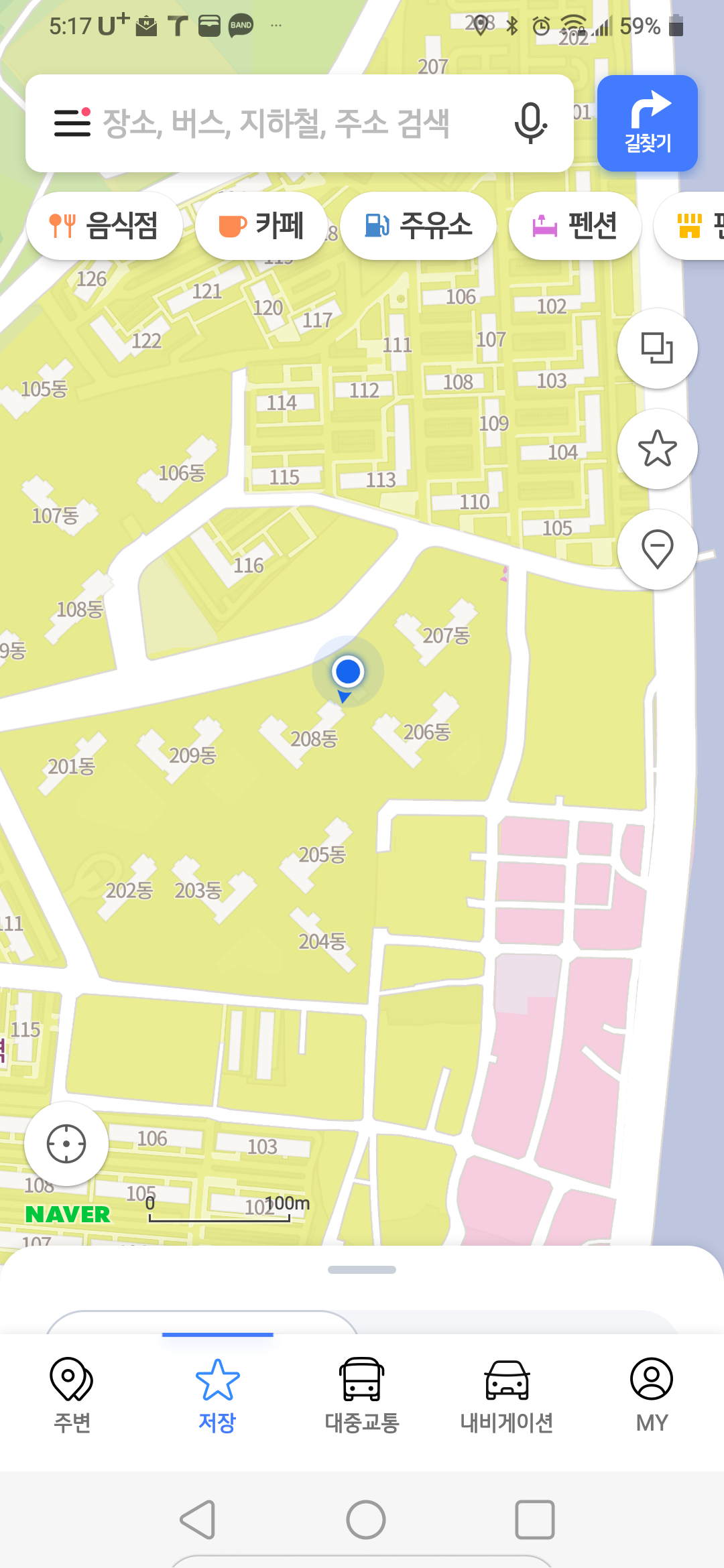Go back with system back button
Image resolution: width=724 pixels, height=1568 pixels.
pyautogui.click(x=198, y=1520)
